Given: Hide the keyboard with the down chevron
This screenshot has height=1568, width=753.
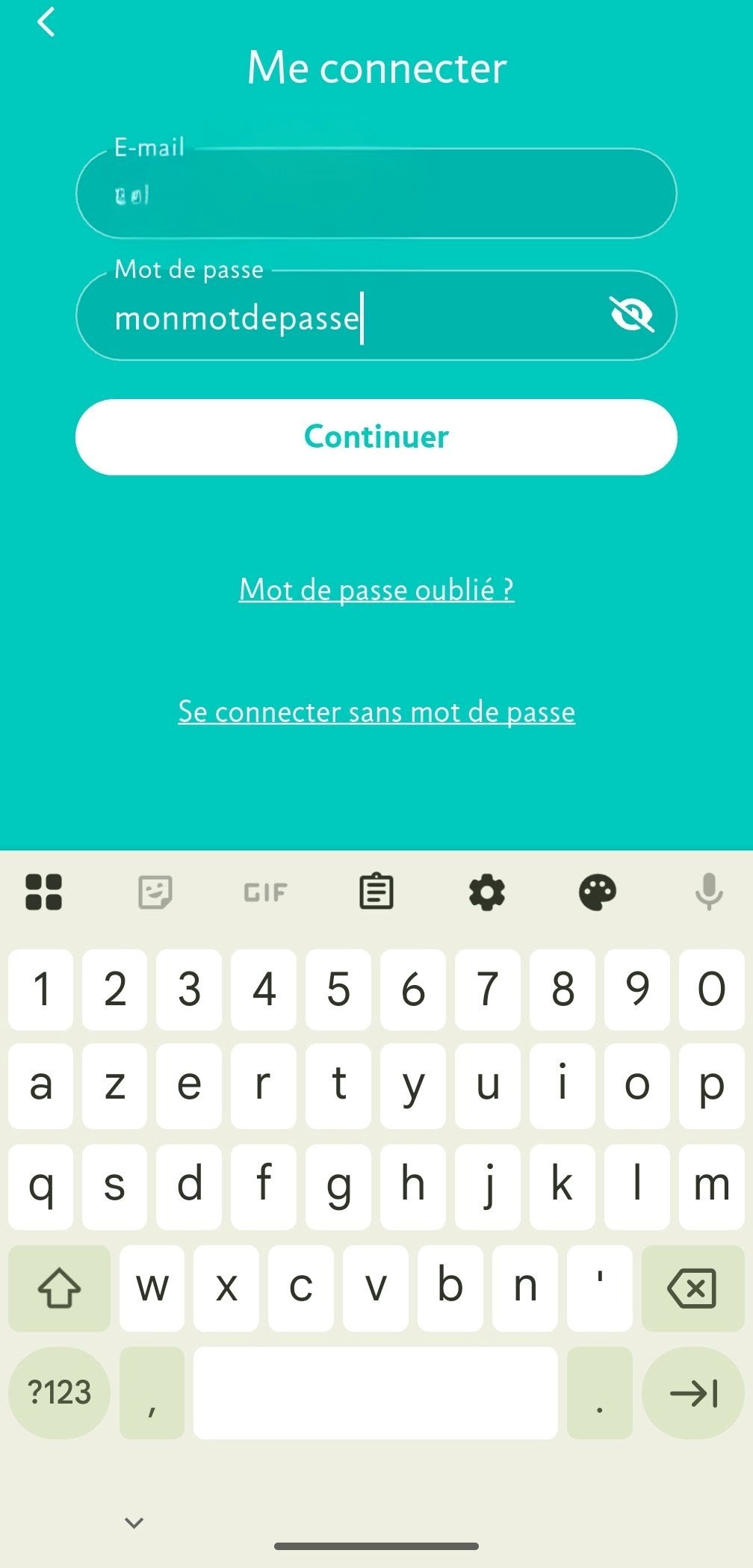Looking at the screenshot, I should (134, 1522).
